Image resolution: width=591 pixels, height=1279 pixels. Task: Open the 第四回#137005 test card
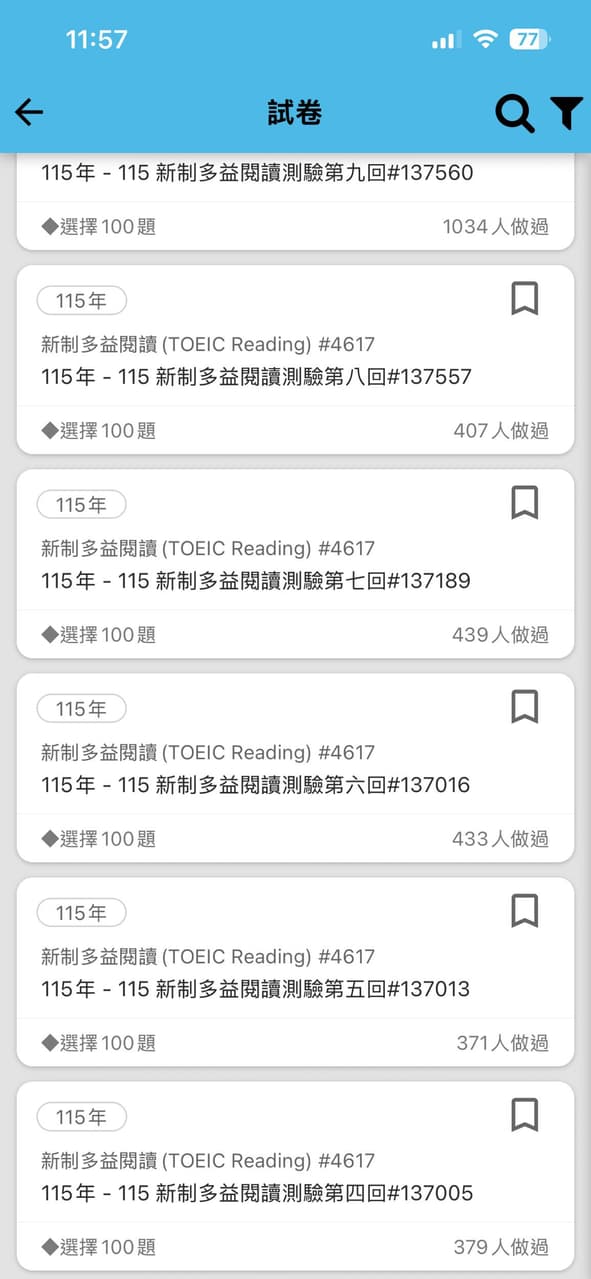click(295, 1175)
